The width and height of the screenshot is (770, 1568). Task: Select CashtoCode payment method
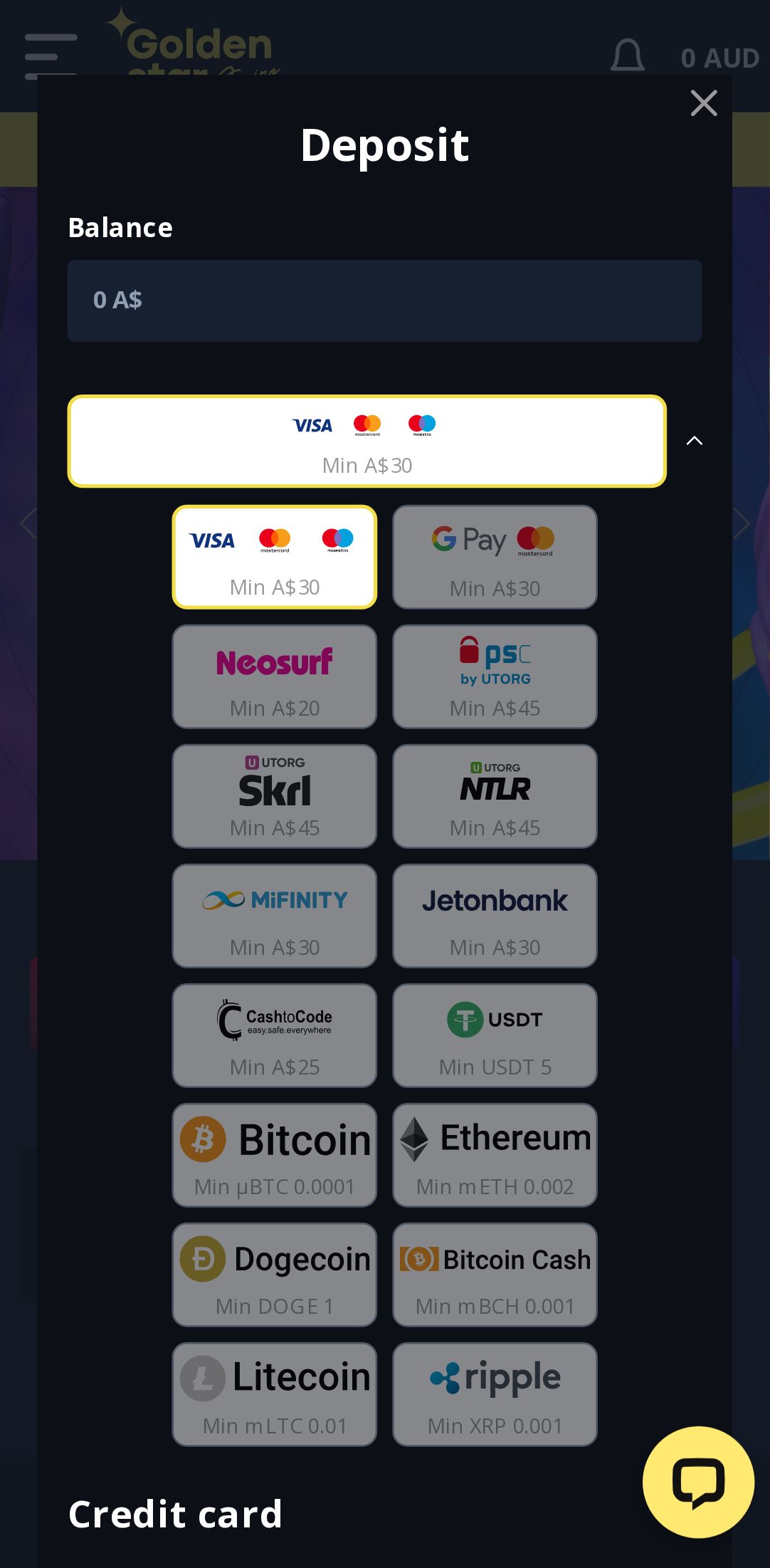coord(275,1035)
